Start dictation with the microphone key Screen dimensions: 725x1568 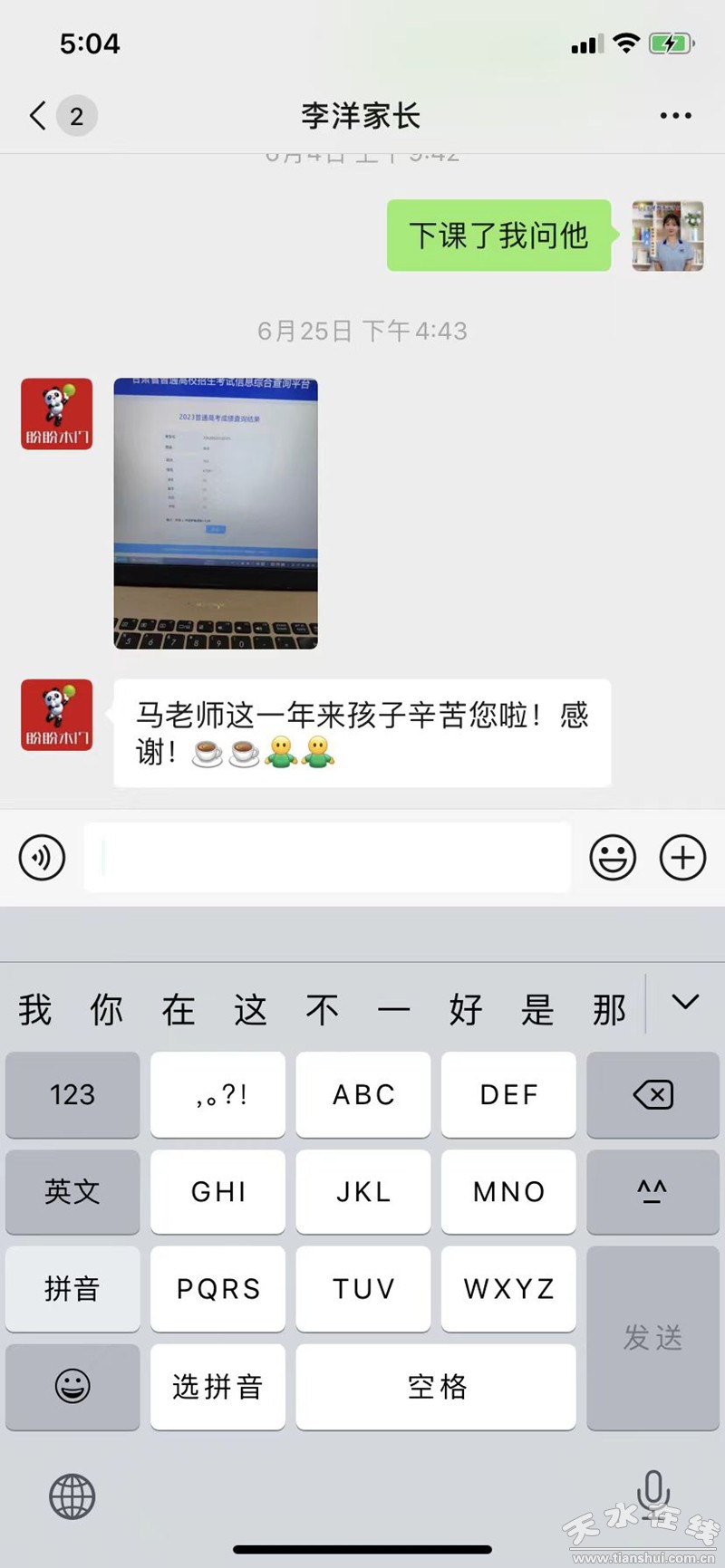point(652,1493)
